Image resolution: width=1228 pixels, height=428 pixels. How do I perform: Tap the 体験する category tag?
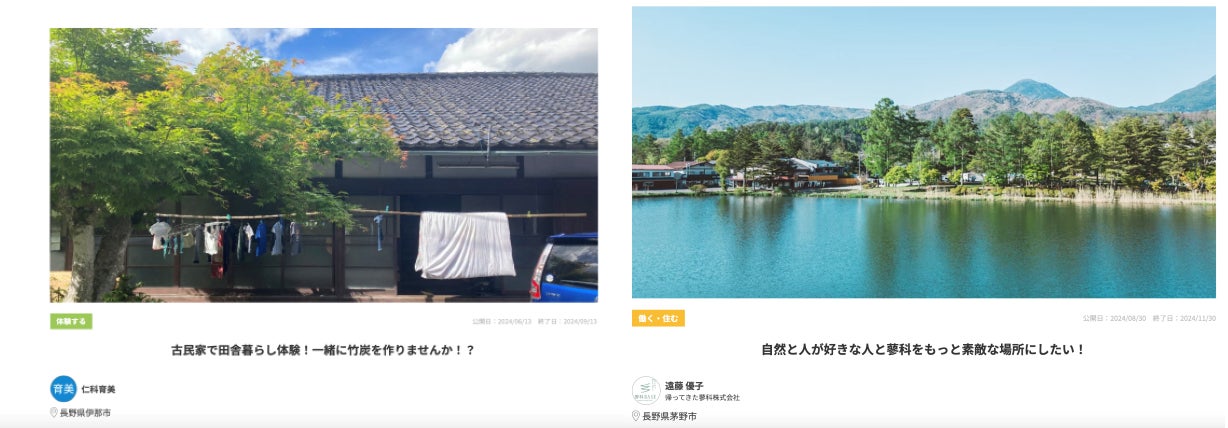(x=71, y=321)
